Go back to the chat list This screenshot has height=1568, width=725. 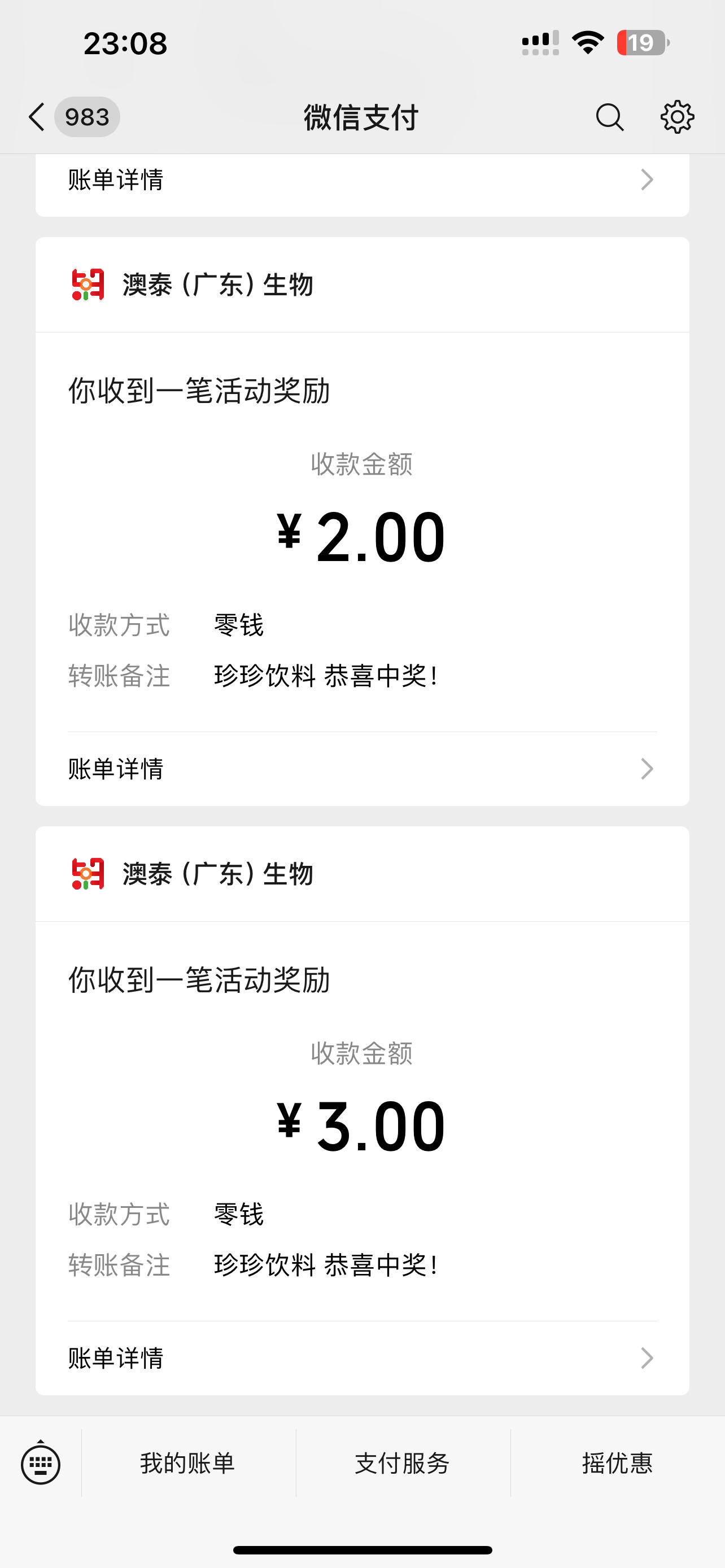38,117
